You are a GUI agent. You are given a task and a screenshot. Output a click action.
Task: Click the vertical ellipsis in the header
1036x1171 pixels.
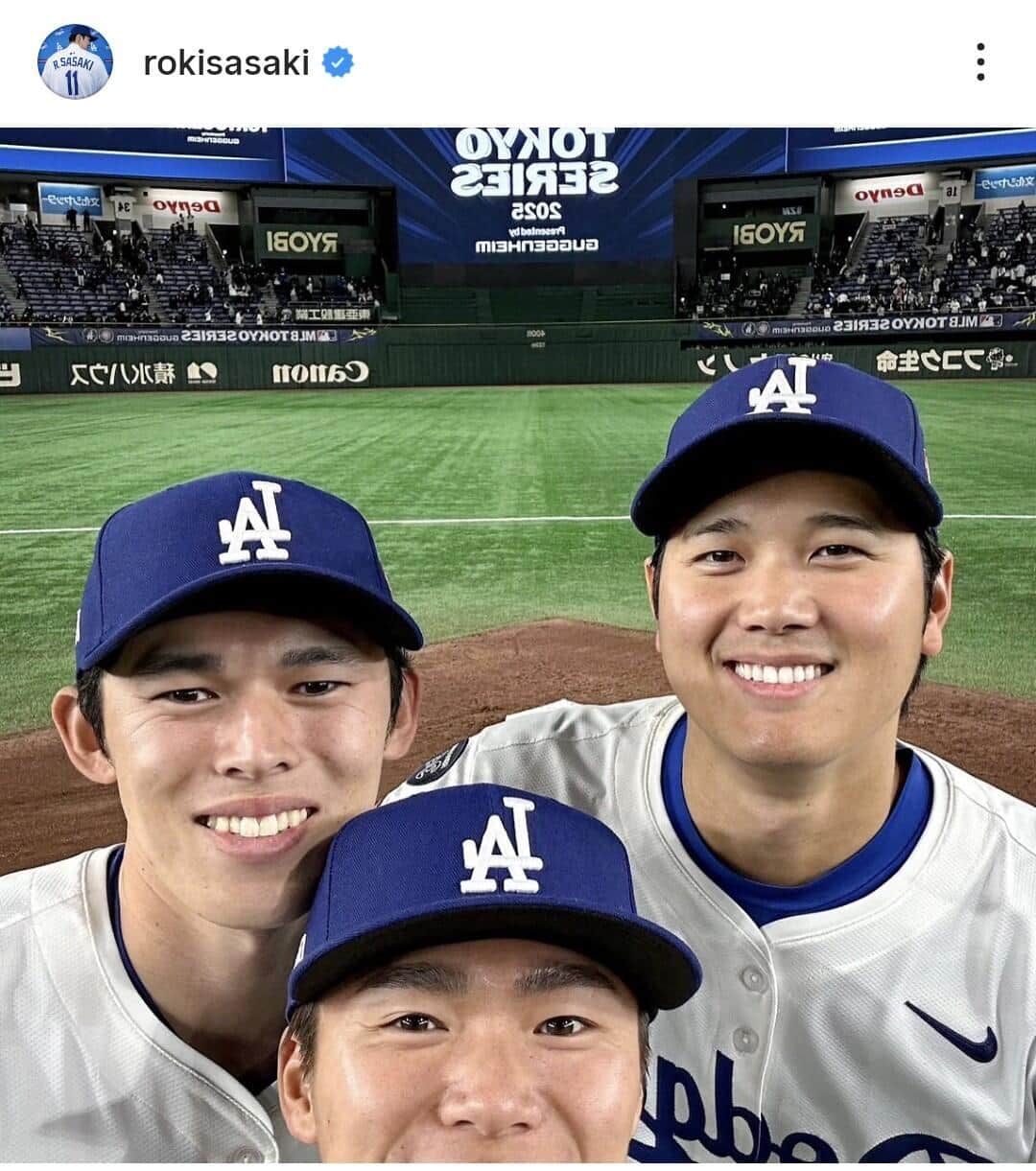(x=980, y=59)
